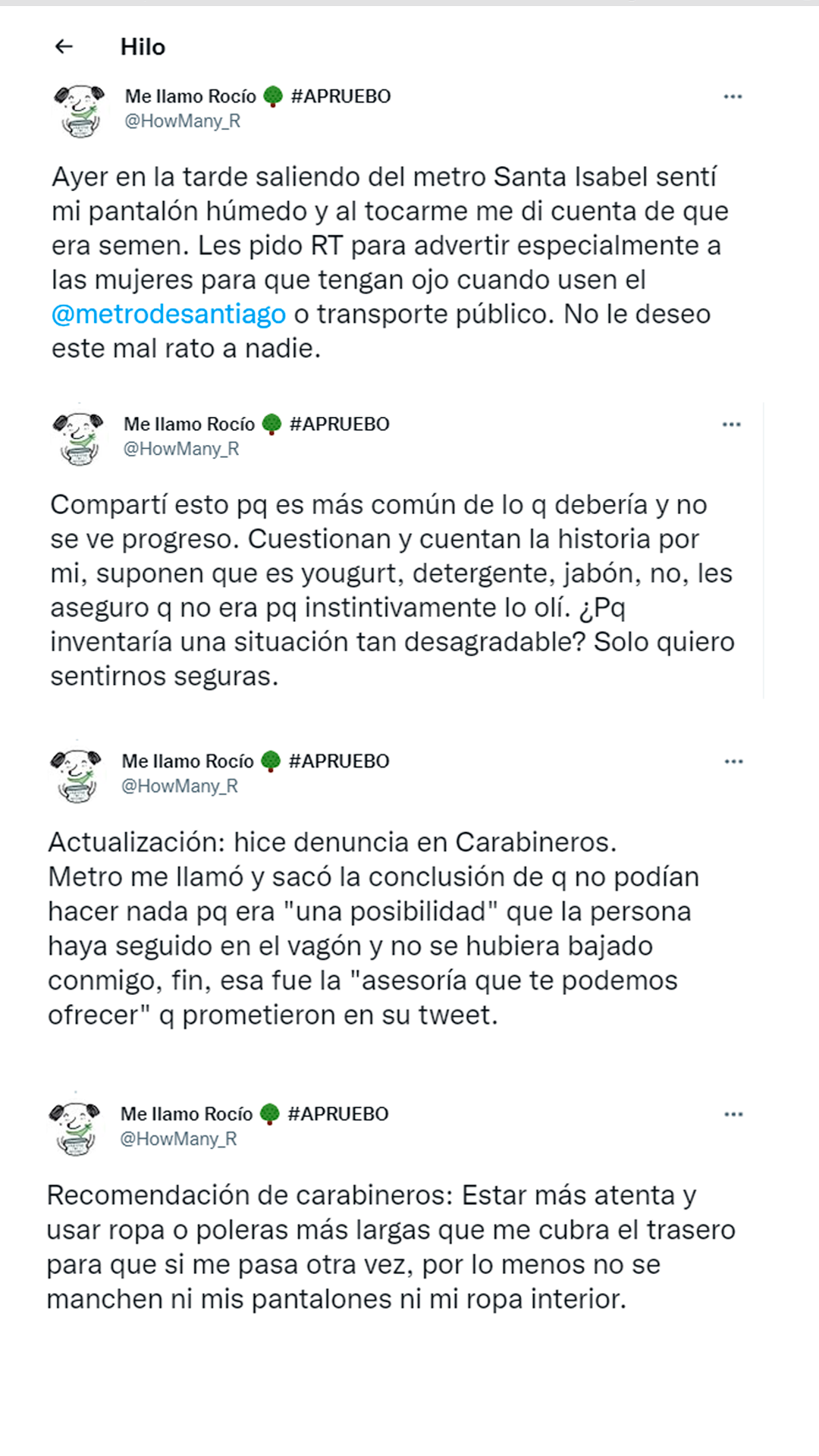819x1456 pixels.
Task: Open the @metrodesantiago mention link
Action: (x=168, y=314)
